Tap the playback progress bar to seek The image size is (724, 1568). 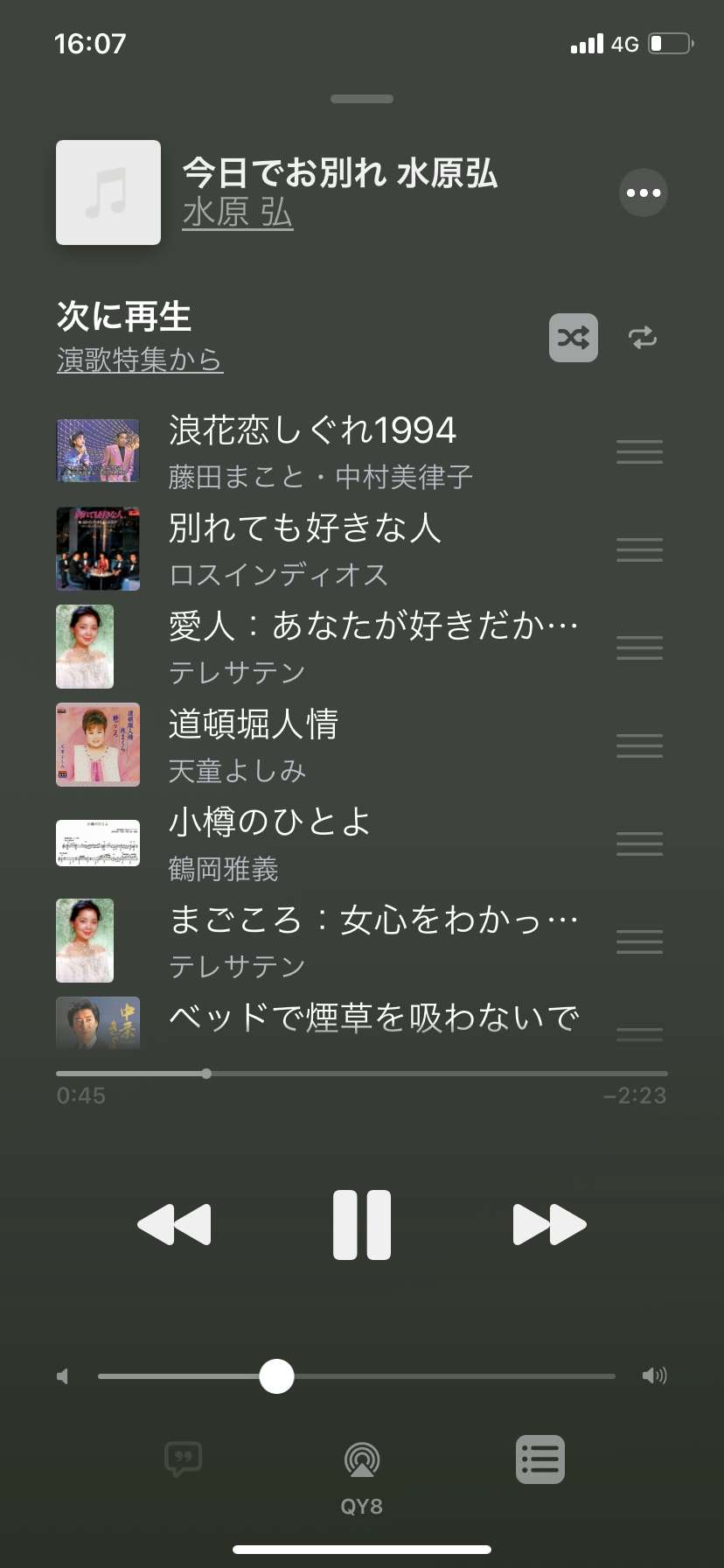tap(362, 1074)
